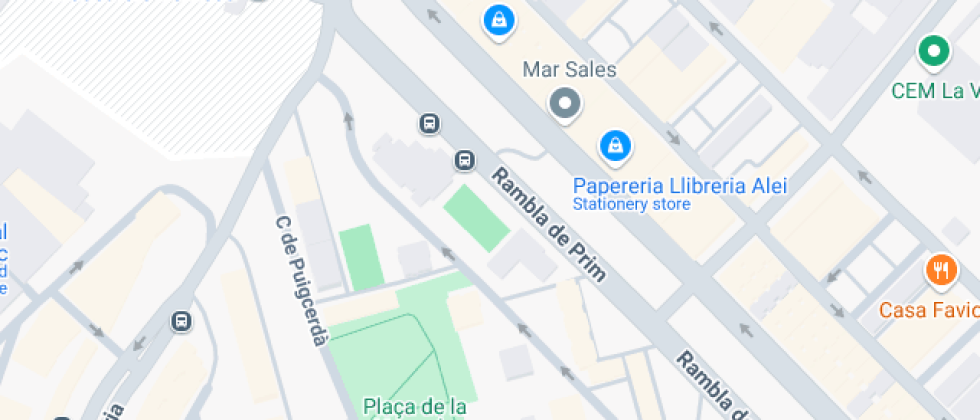Image resolution: width=980 pixels, height=420 pixels.
Task: Open the Mar Sales place marker
Action: pos(566,102)
